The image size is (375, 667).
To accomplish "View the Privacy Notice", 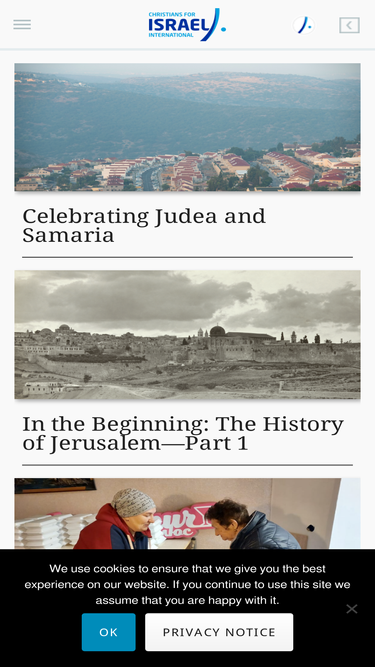I will [219, 632].
